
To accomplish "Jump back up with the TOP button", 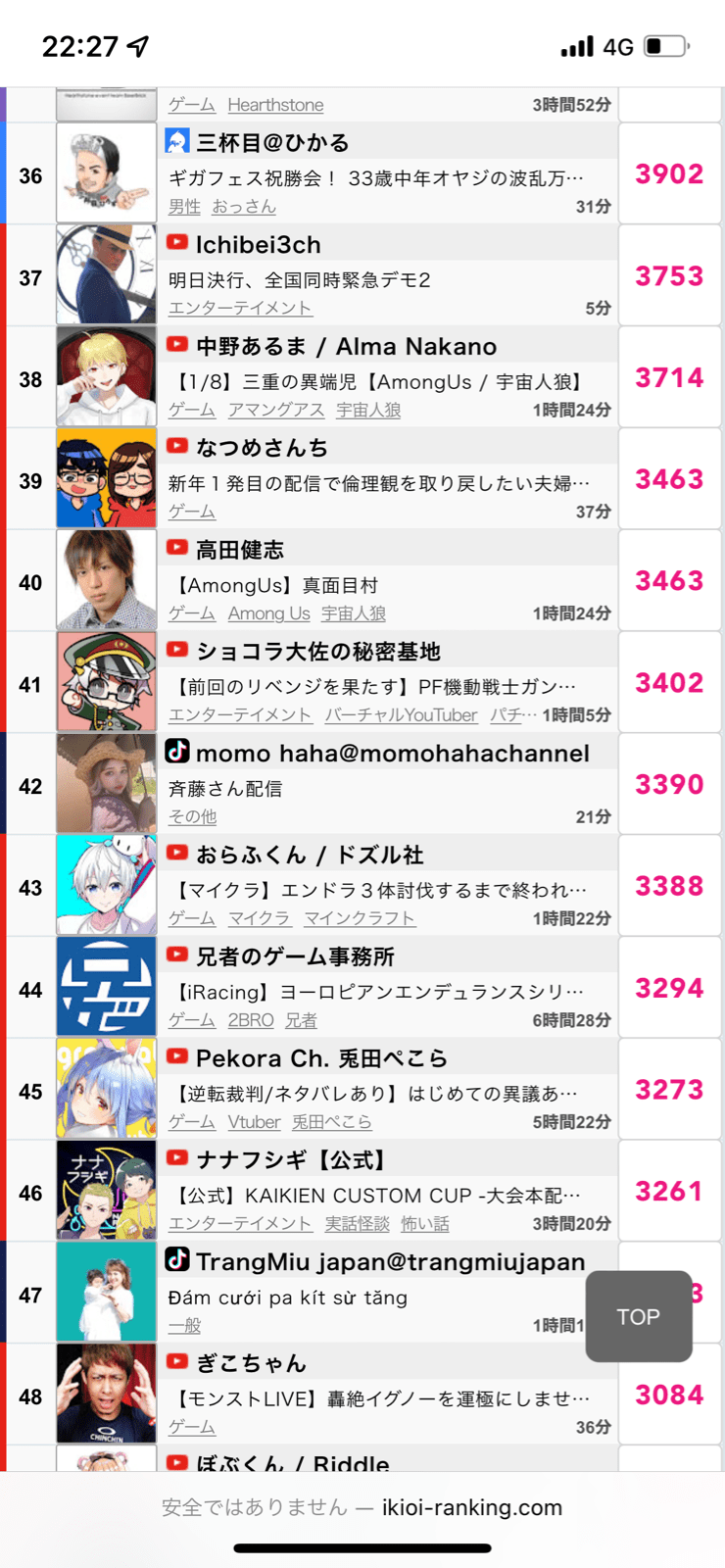I will (638, 1316).
